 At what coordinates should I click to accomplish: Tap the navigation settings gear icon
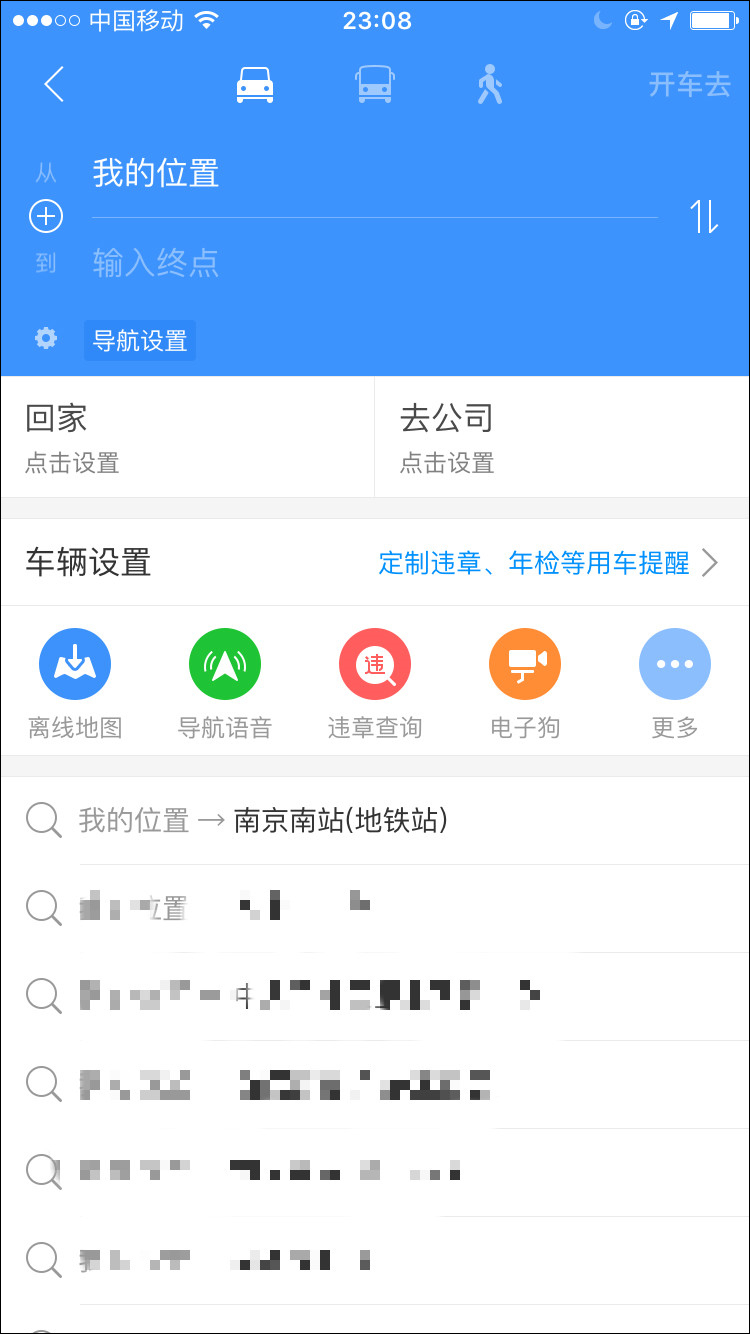[44, 339]
